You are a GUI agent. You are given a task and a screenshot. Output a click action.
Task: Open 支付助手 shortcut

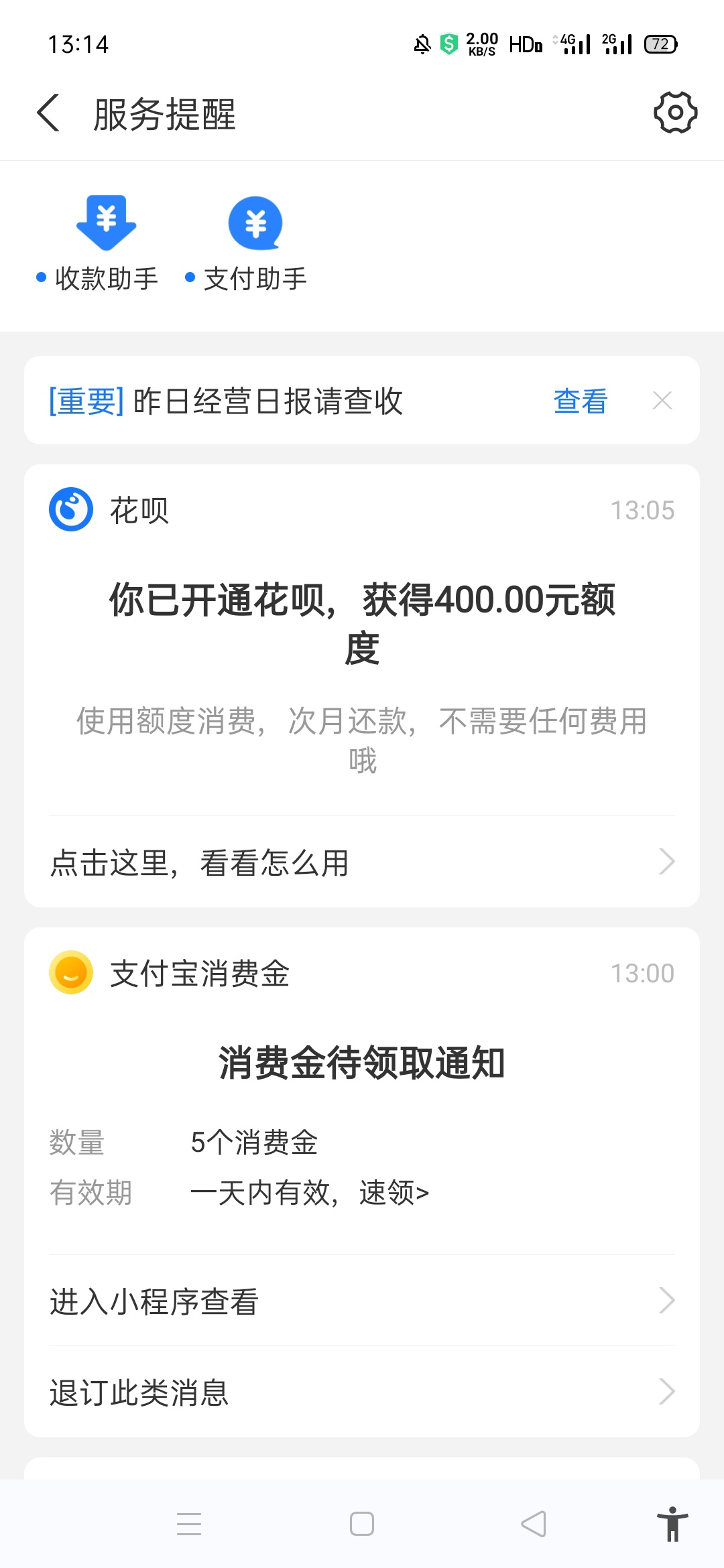point(255,243)
